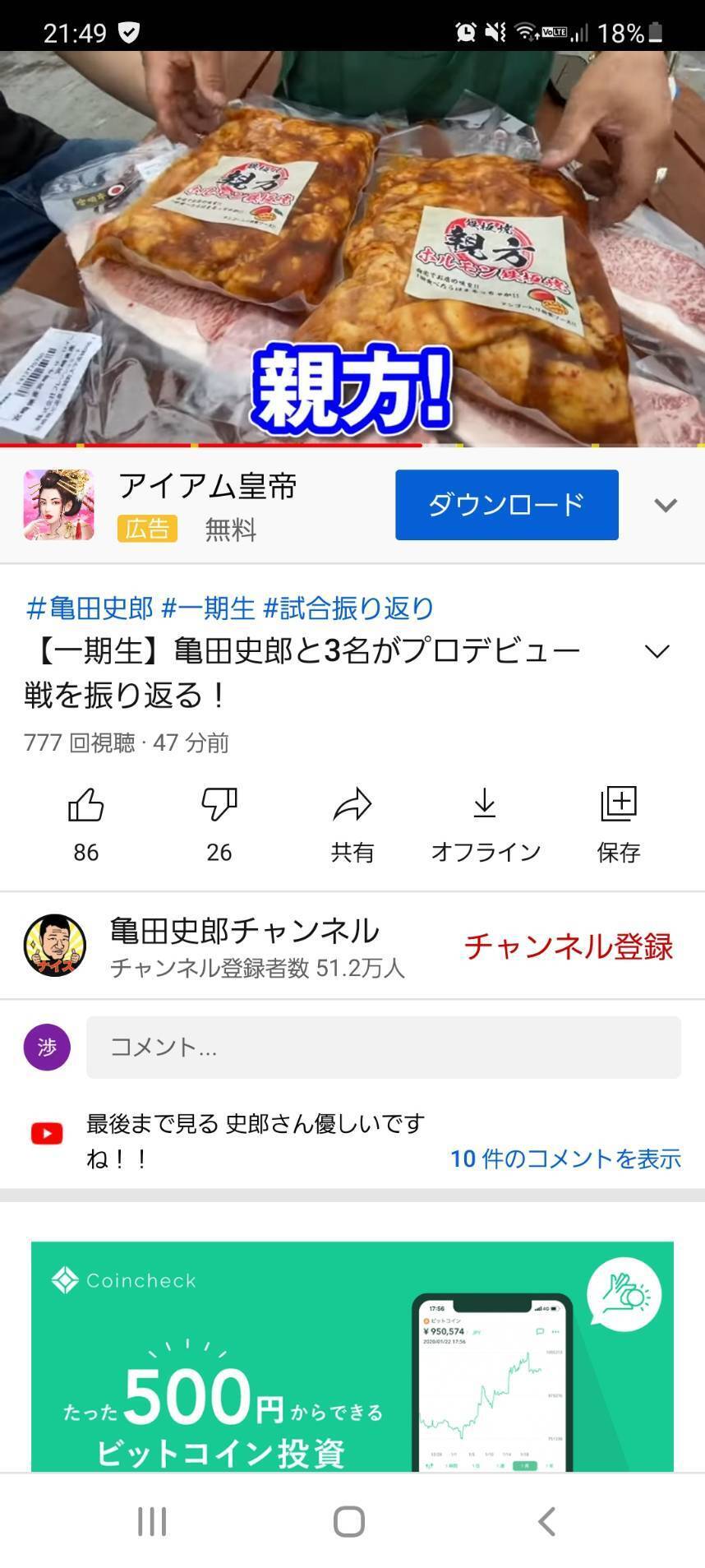705x1568 pixels.
Task: Show all 10 comments
Action: coord(565,1159)
